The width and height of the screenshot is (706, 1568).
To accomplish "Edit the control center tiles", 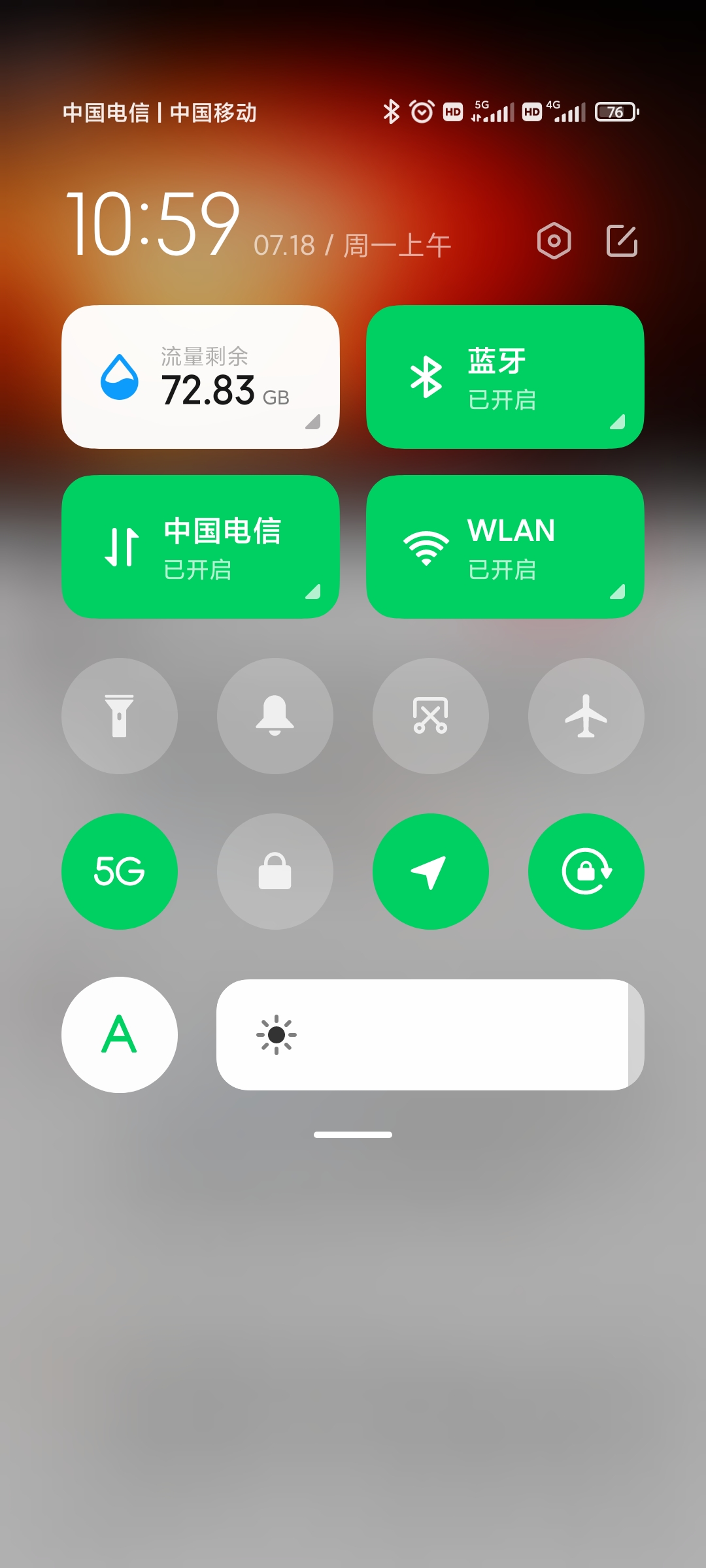I will coord(622,241).
